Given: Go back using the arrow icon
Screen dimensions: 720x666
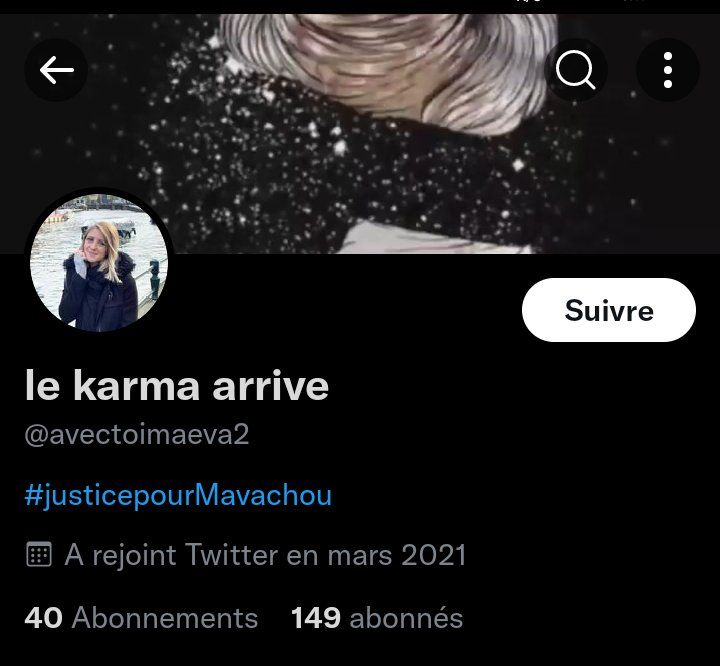Looking at the screenshot, I should 57,70.
